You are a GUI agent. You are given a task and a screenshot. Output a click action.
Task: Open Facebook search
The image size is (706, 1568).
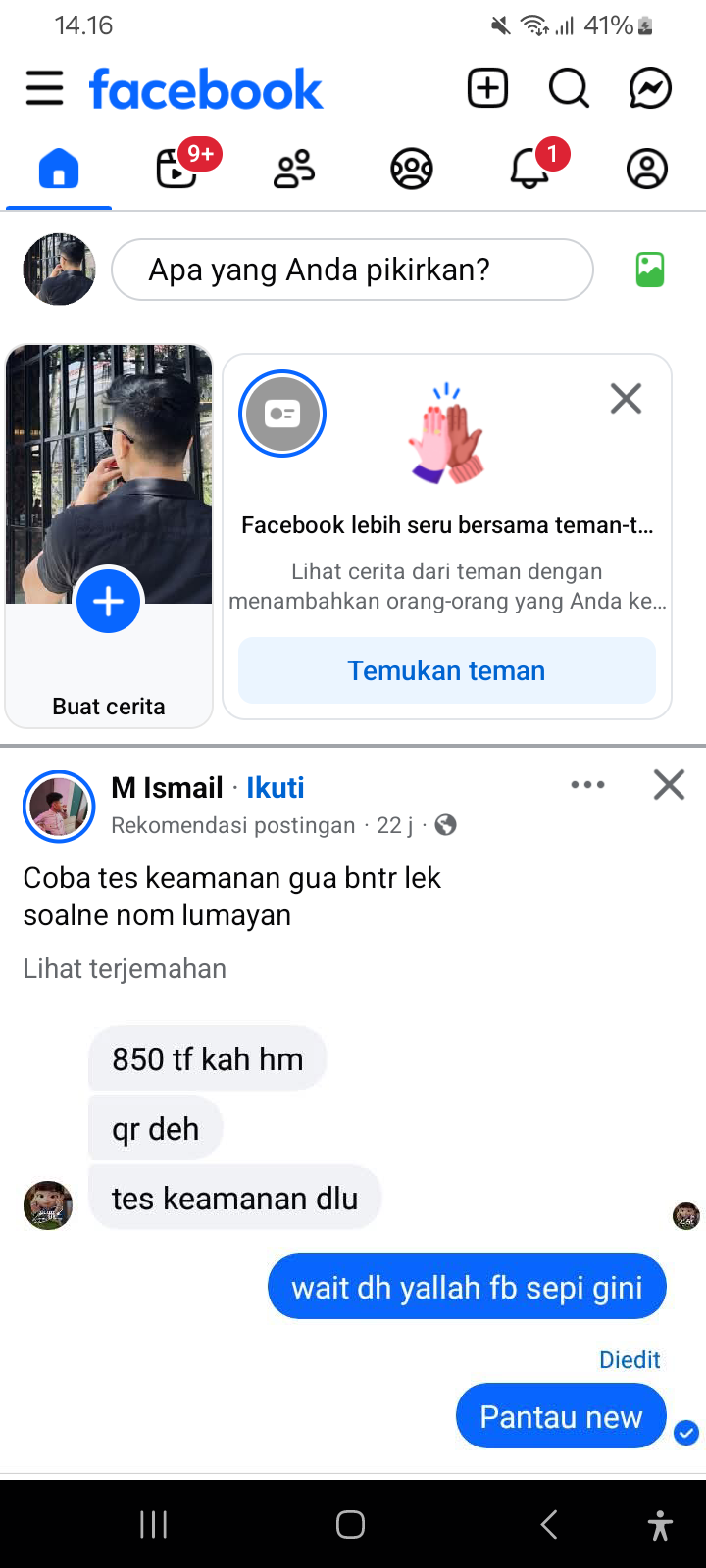[x=569, y=88]
